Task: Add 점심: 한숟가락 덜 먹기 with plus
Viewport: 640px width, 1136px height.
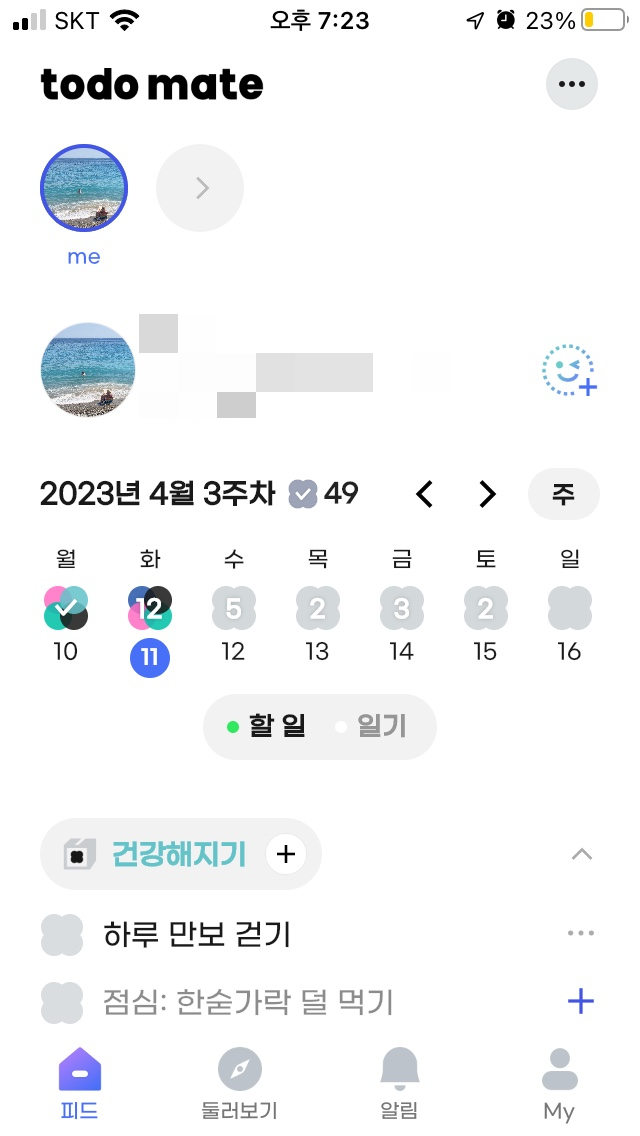Action: pos(581,1000)
